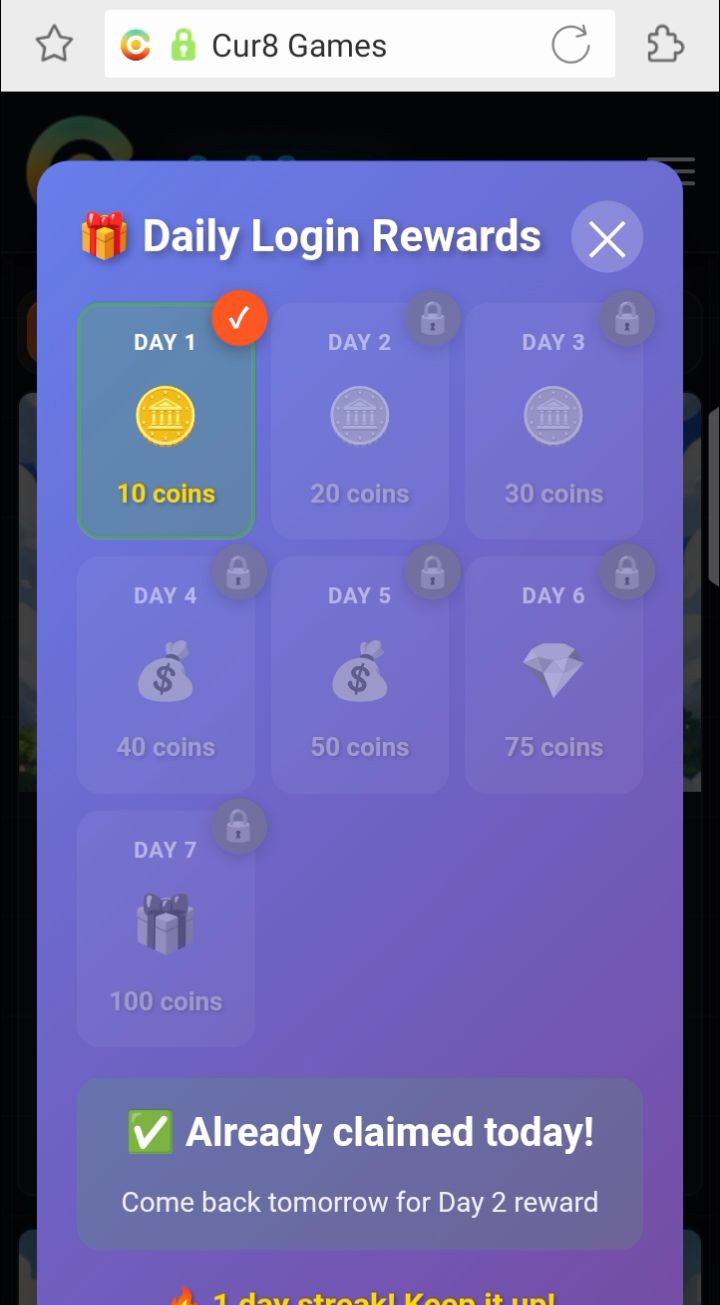Tap the locked Day 5 50 coins card
720x1305 pixels.
360,675
